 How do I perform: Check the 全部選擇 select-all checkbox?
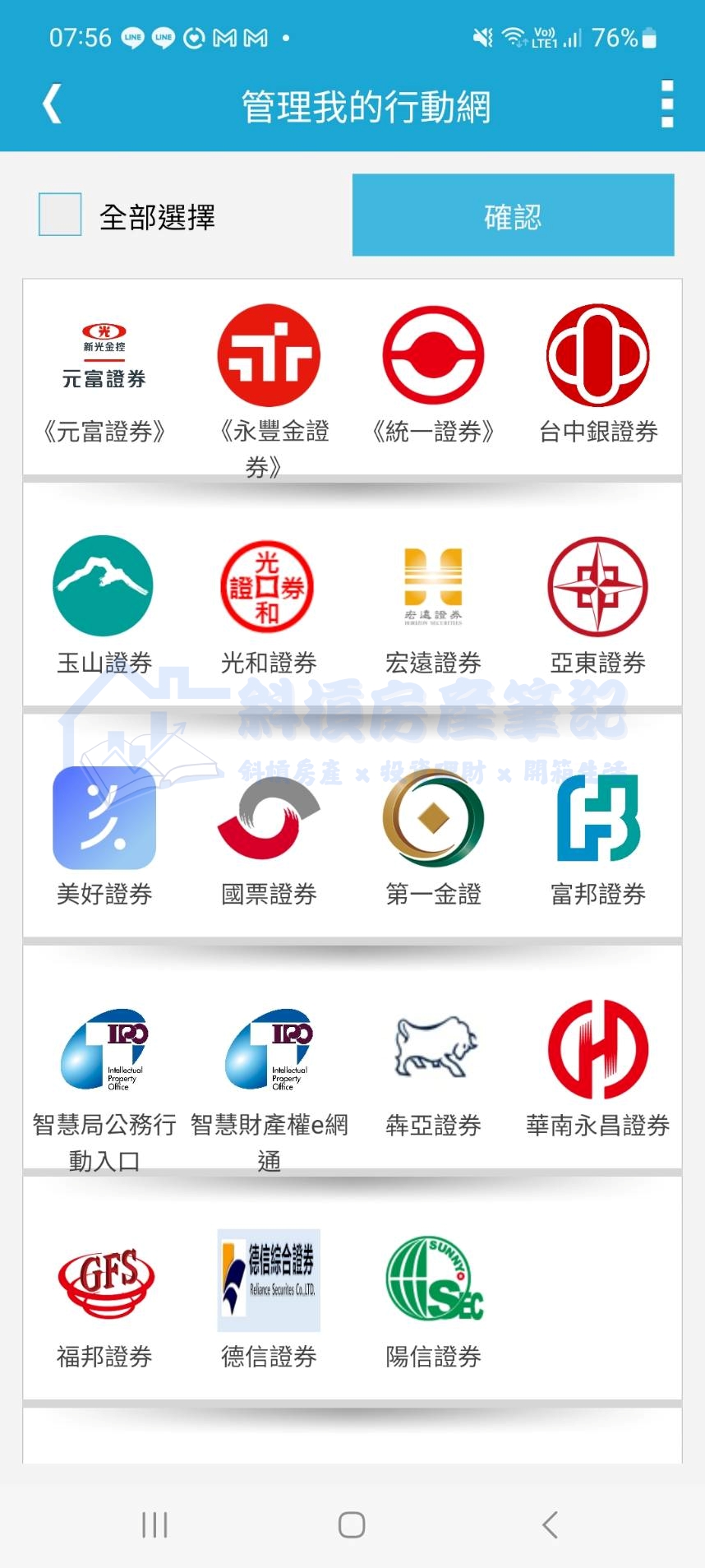(x=58, y=215)
